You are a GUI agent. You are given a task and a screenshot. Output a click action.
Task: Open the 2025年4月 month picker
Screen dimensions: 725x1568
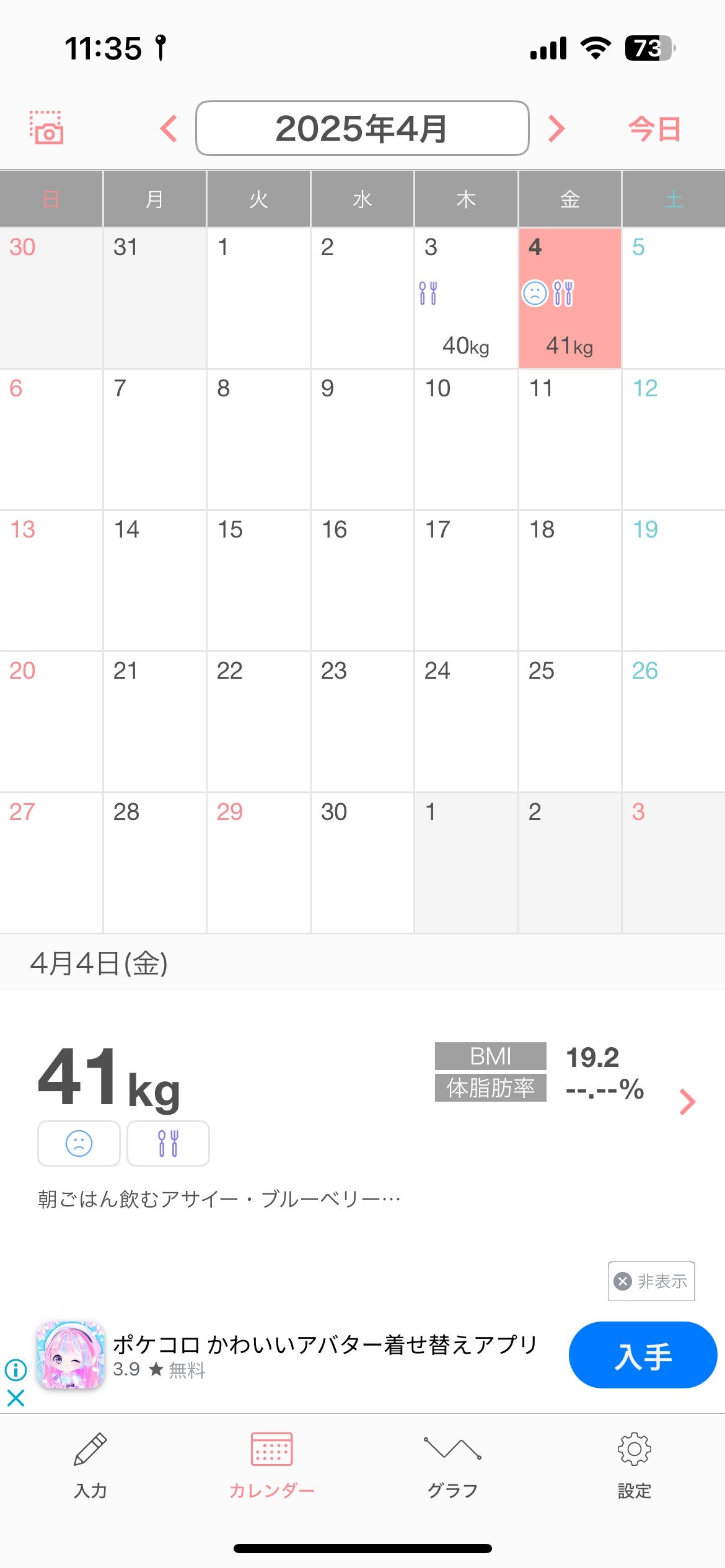coord(362,128)
